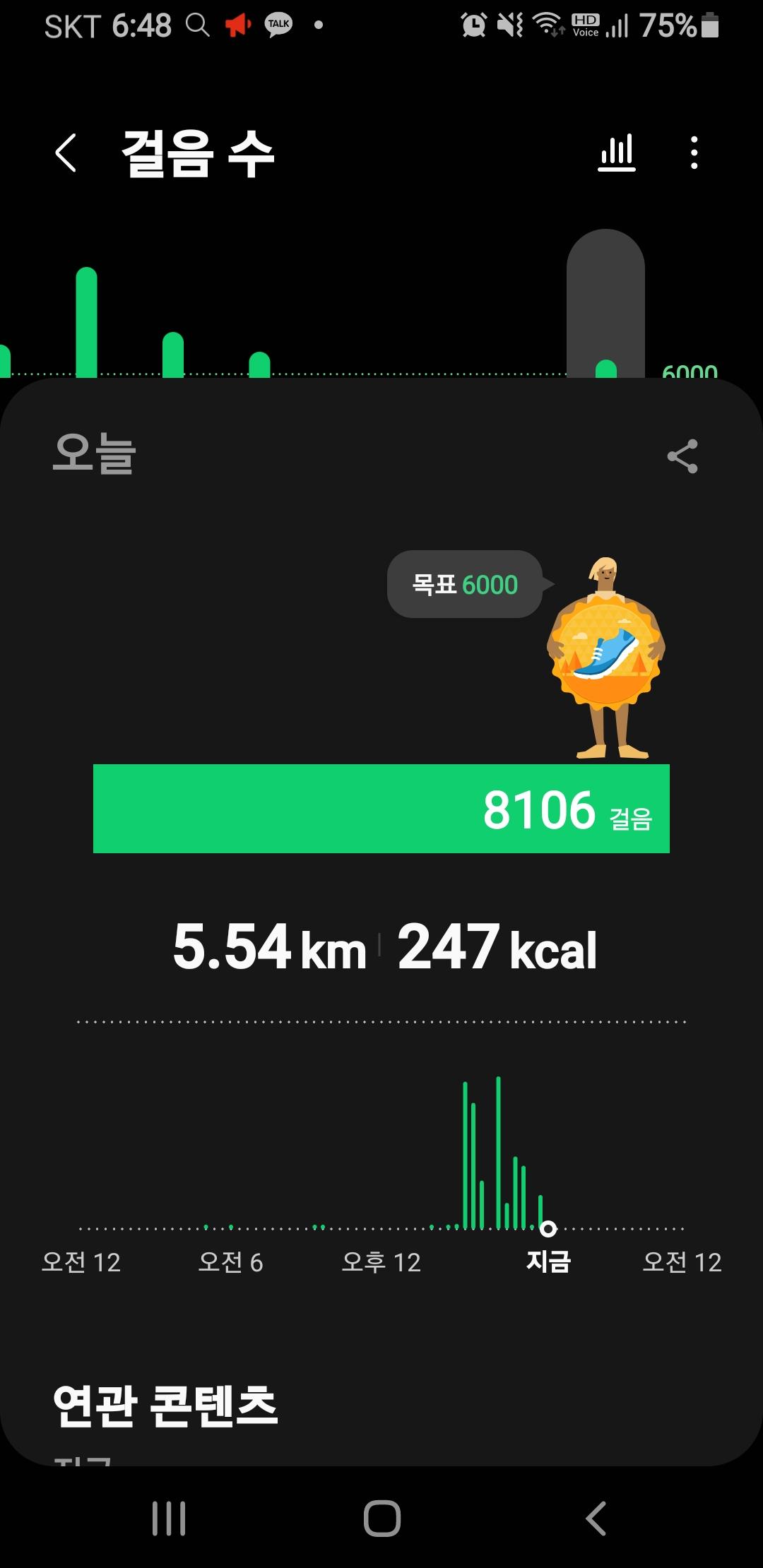
Task: Go back from the 걸음 수 screen
Action: [x=66, y=153]
